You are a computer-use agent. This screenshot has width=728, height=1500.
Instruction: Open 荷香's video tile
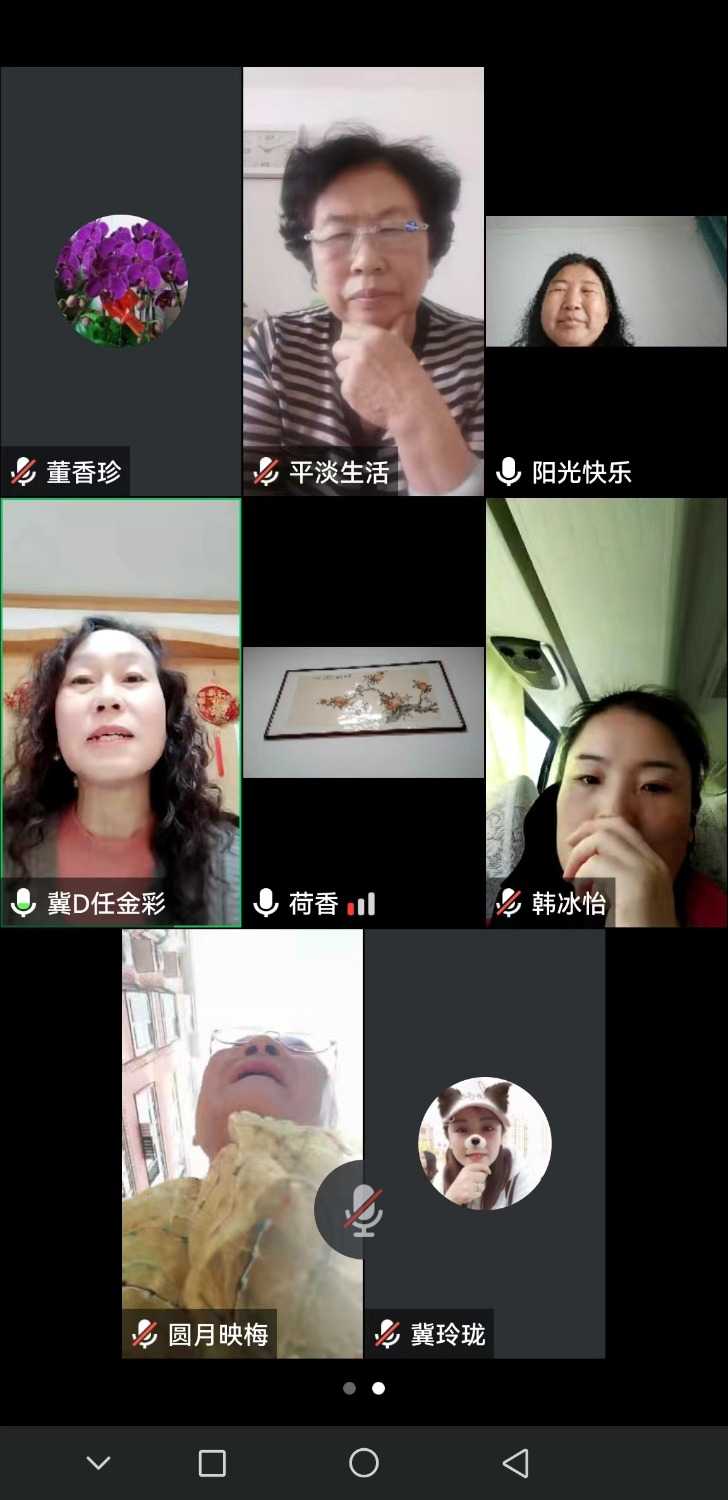coord(363,712)
